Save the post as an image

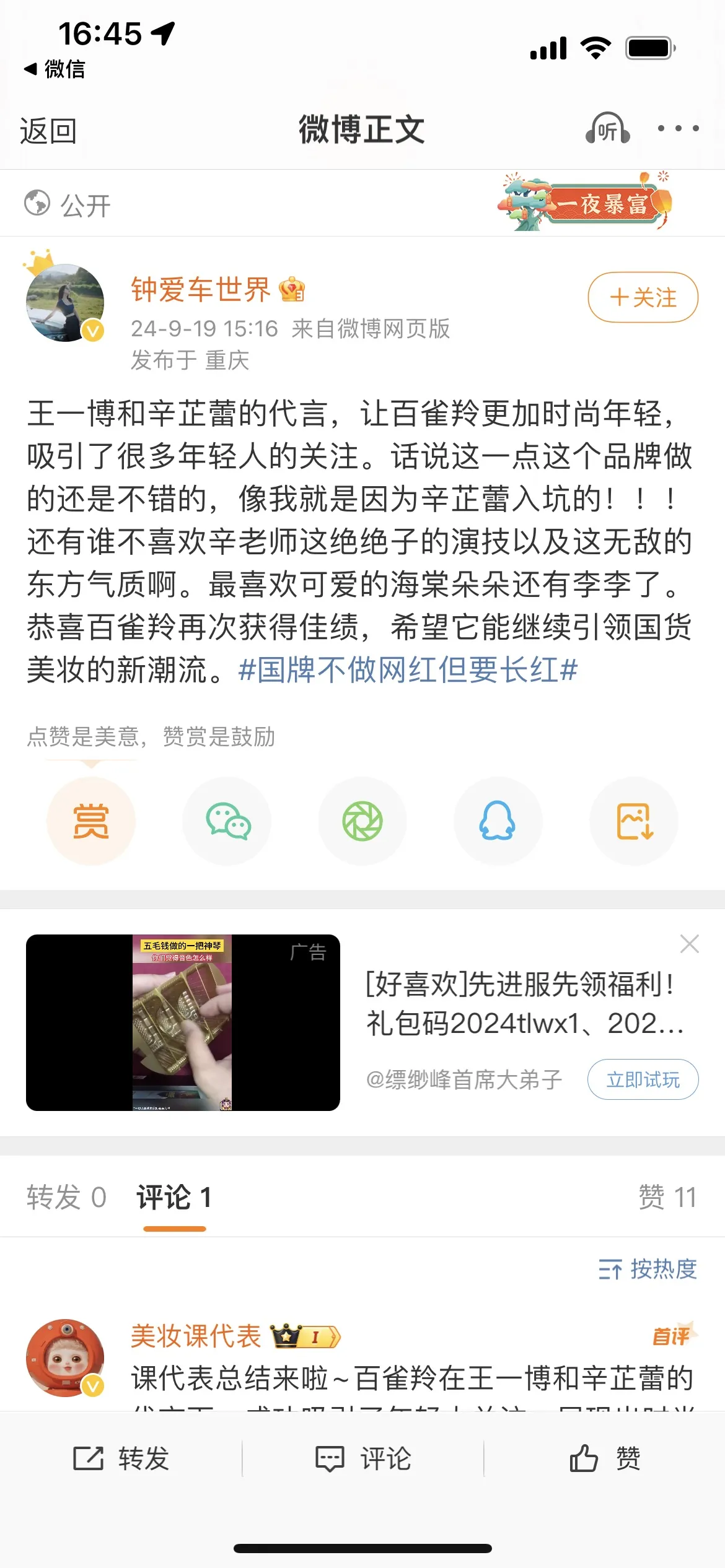click(x=633, y=821)
